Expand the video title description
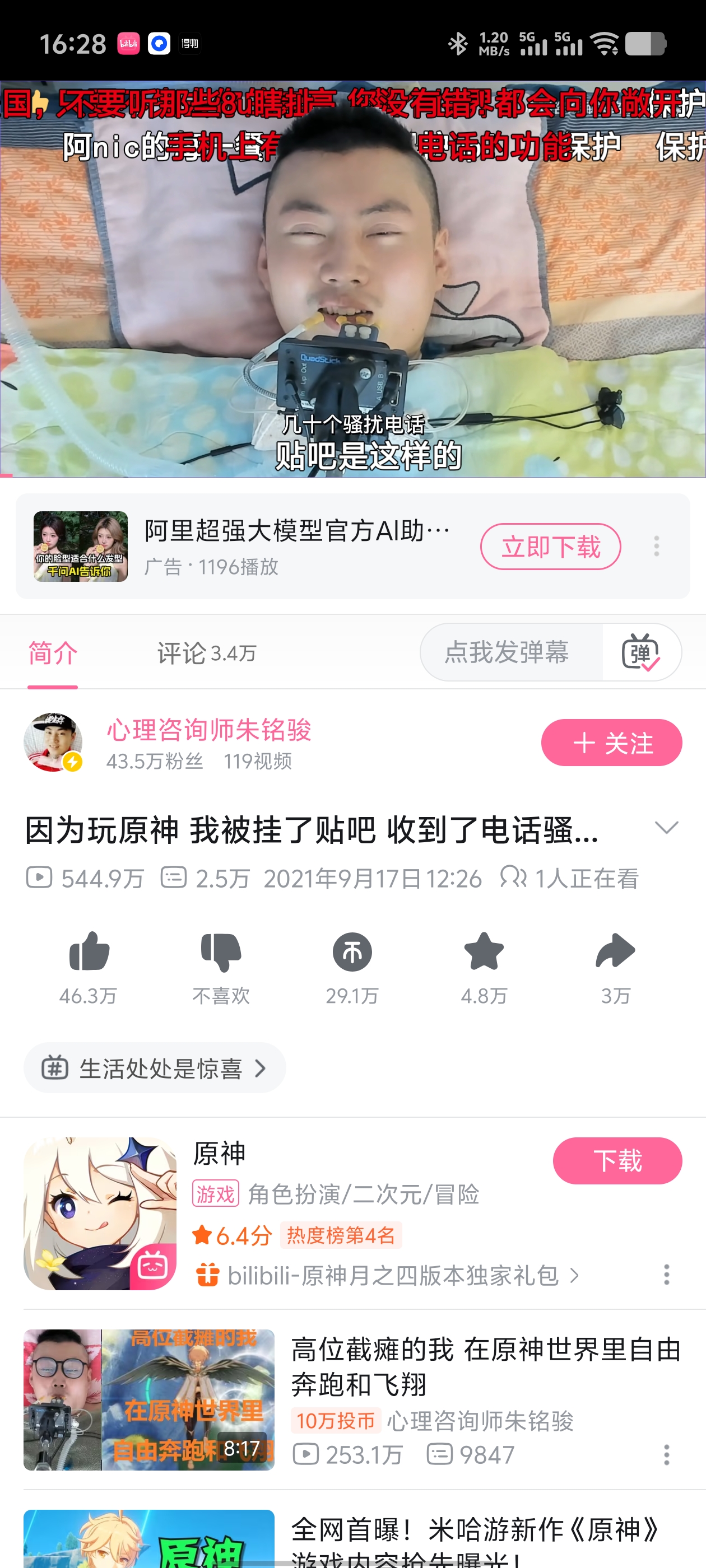 (x=666, y=828)
